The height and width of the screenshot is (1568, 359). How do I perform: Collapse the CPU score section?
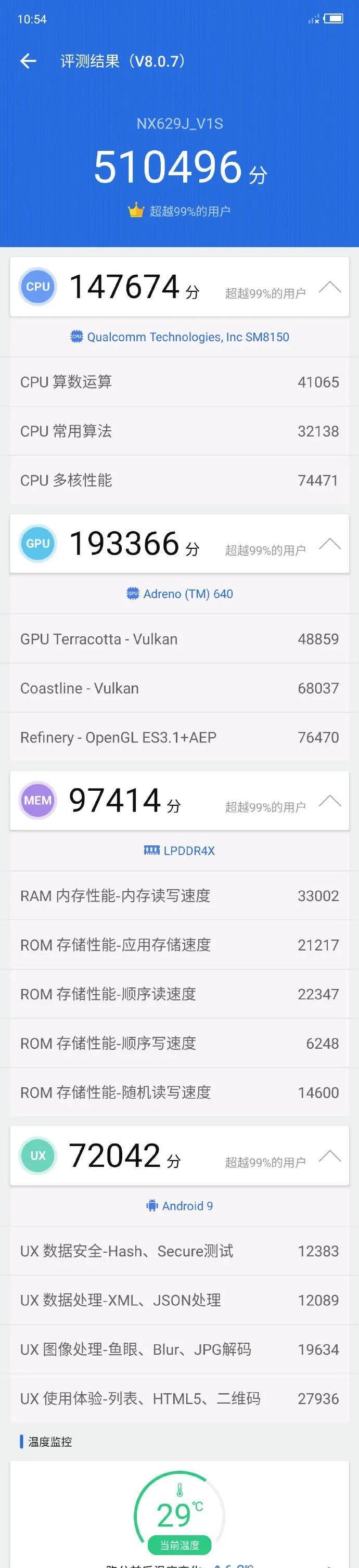(329, 287)
